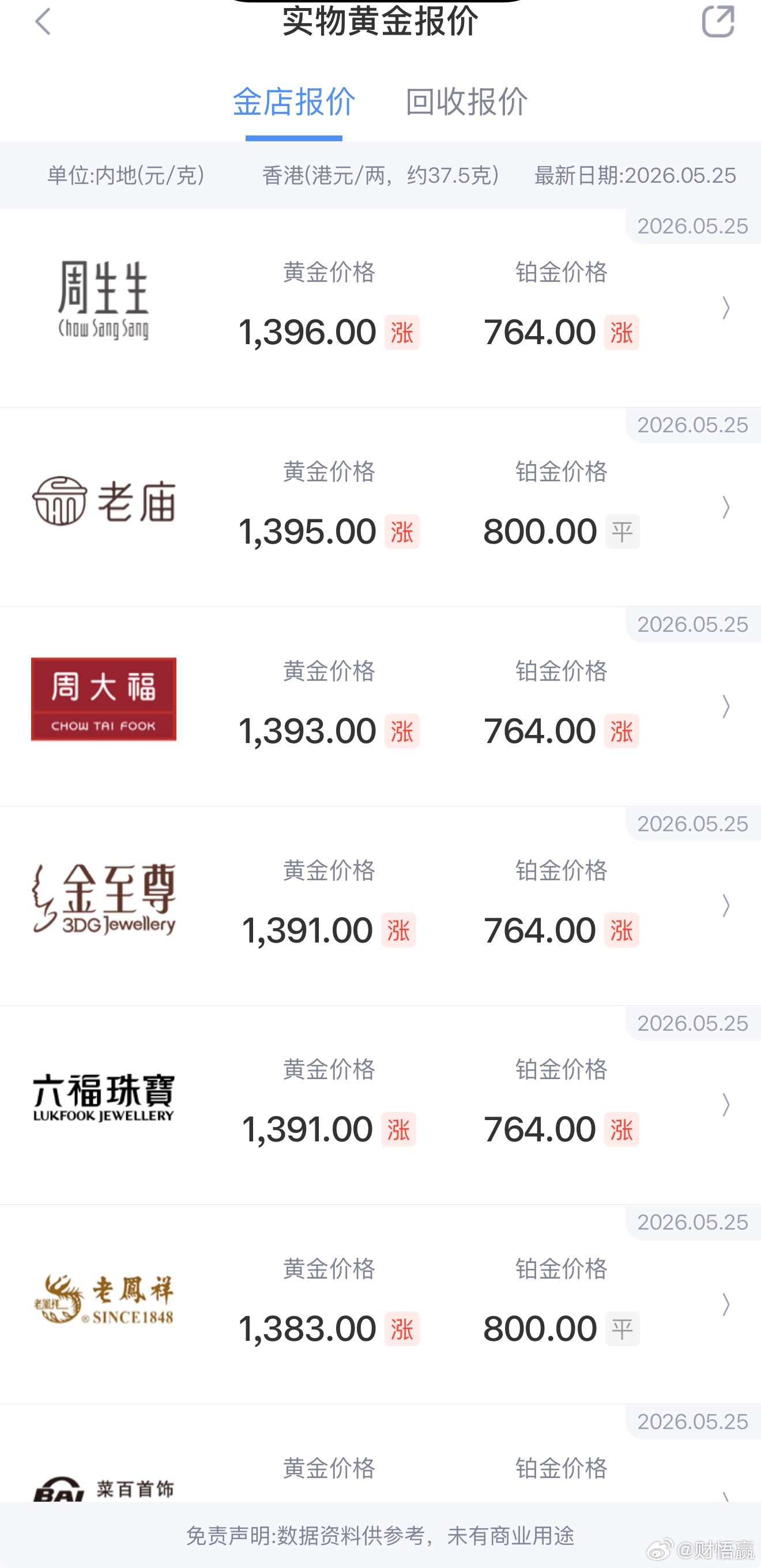This screenshot has width=761, height=1568.
Task: Open the Chow Sang Sang price row
Action: (x=380, y=308)
